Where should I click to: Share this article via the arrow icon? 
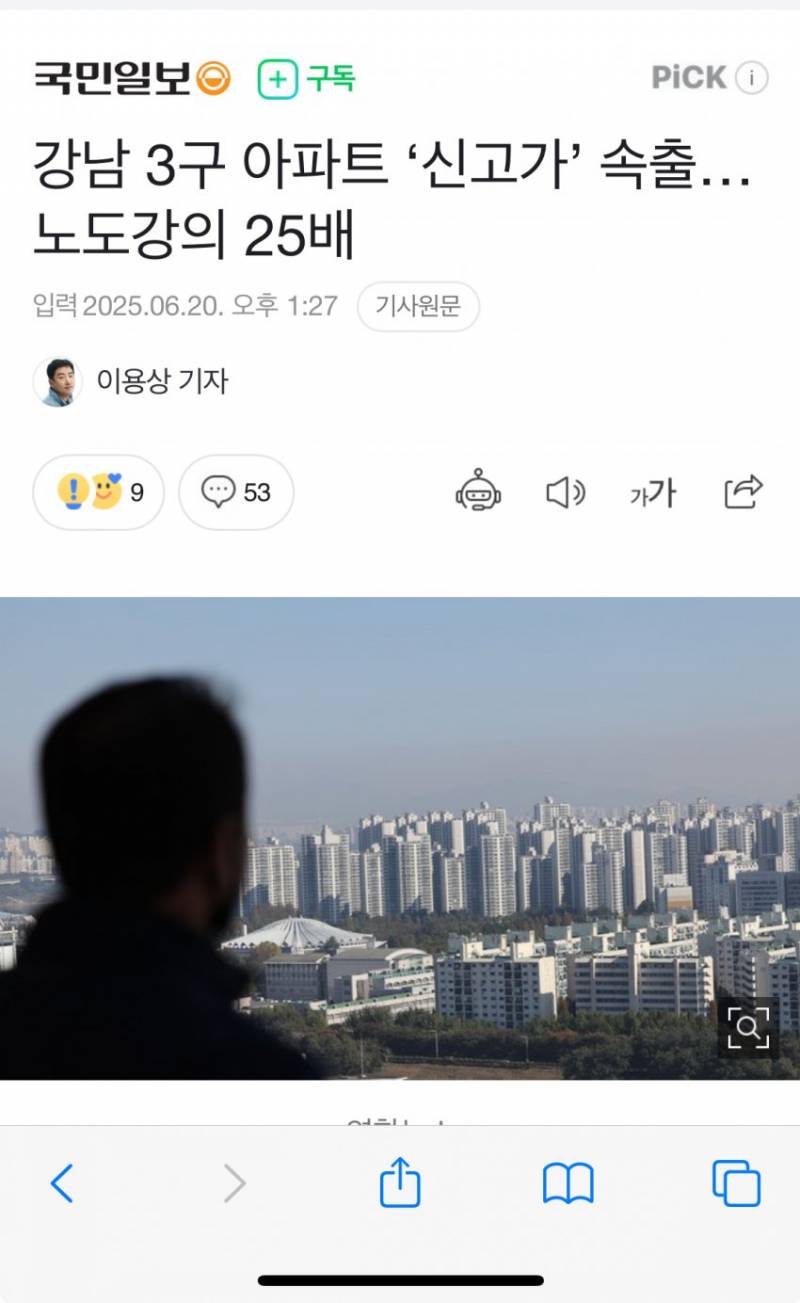743,492
